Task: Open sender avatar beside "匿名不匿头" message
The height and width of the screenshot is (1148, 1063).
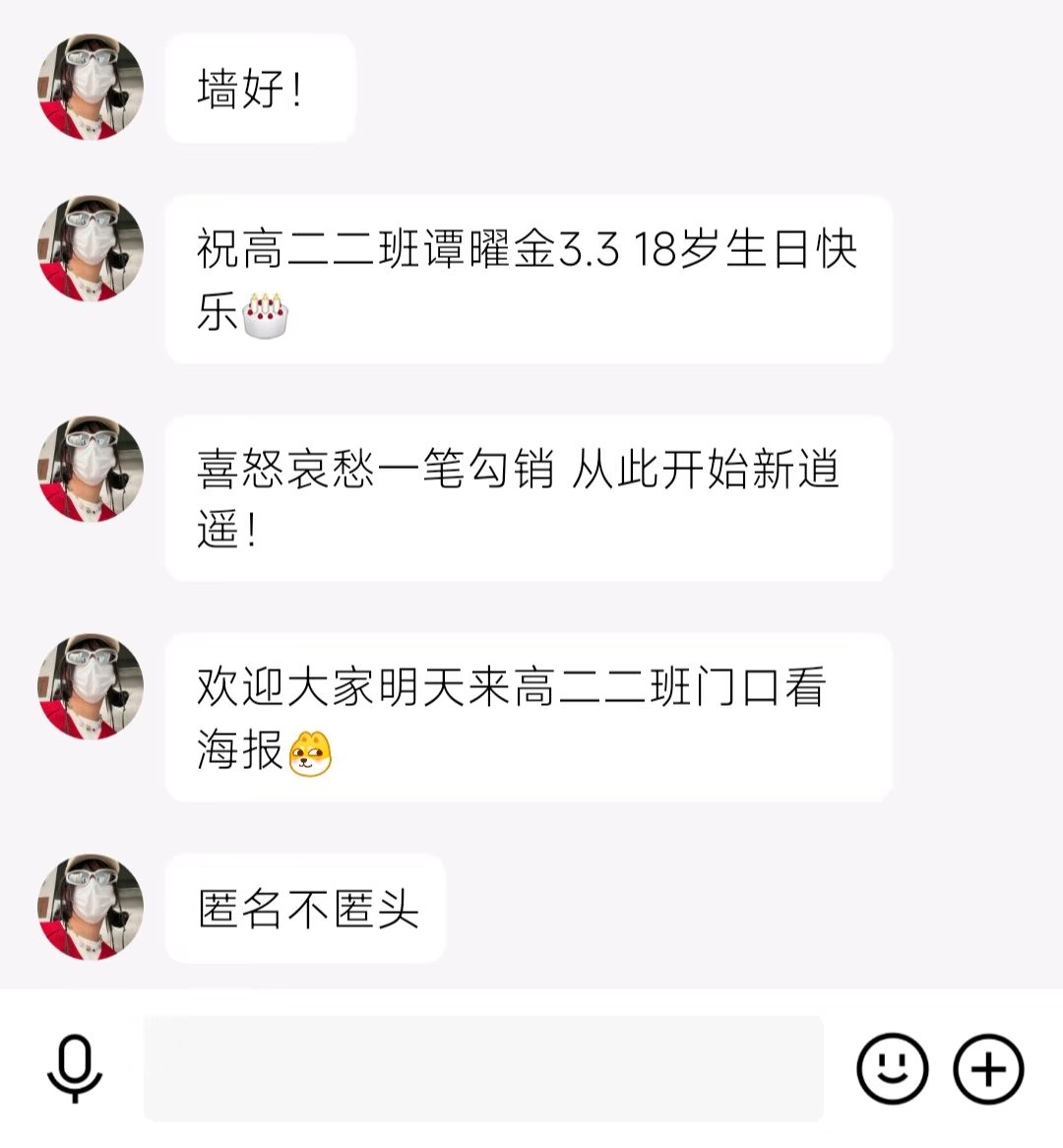Action: tap(91, 907)
